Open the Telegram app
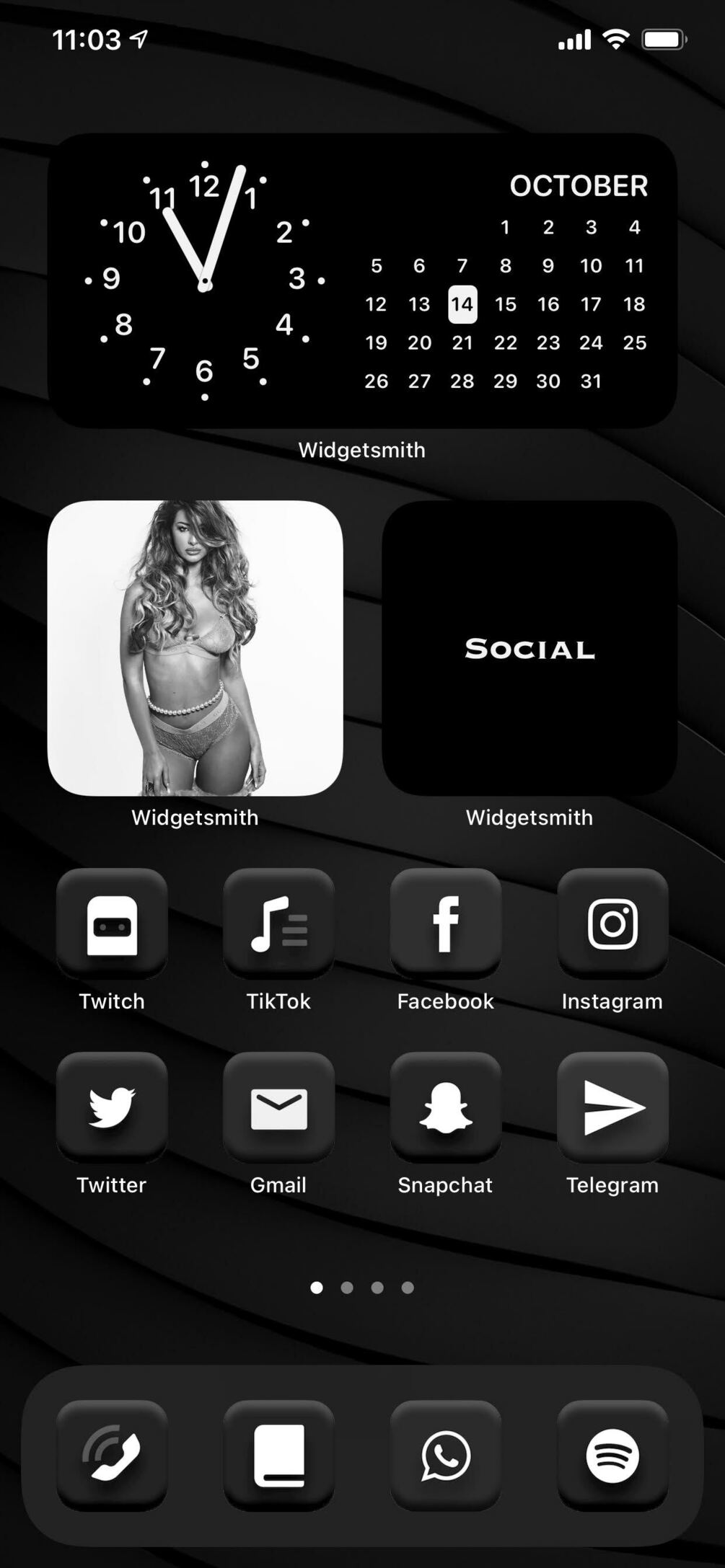The width and height of the screenshot is (725, 1568). (x=612, y=1107)
